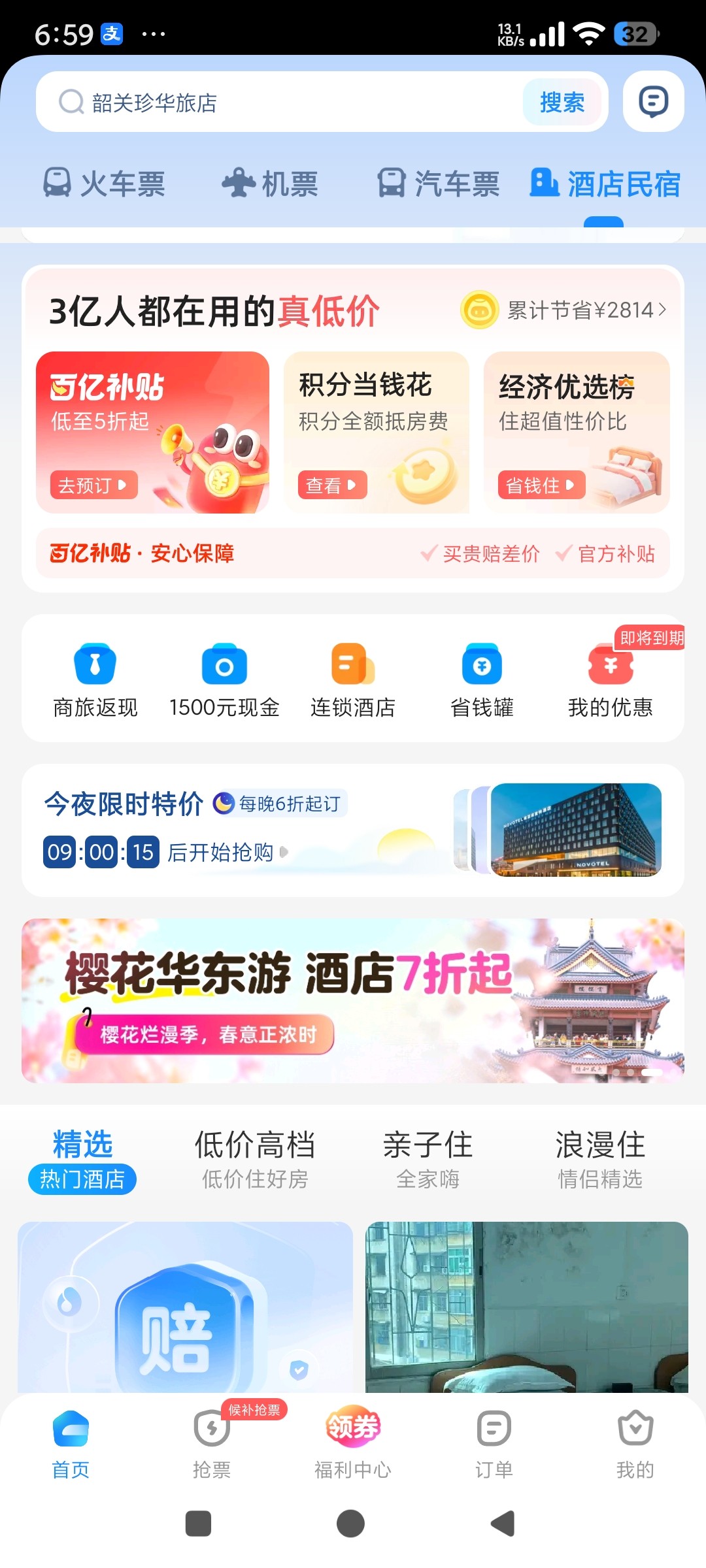Go to the 订单 tab
Screen dimensions: 706x1568
[494, 1444]
